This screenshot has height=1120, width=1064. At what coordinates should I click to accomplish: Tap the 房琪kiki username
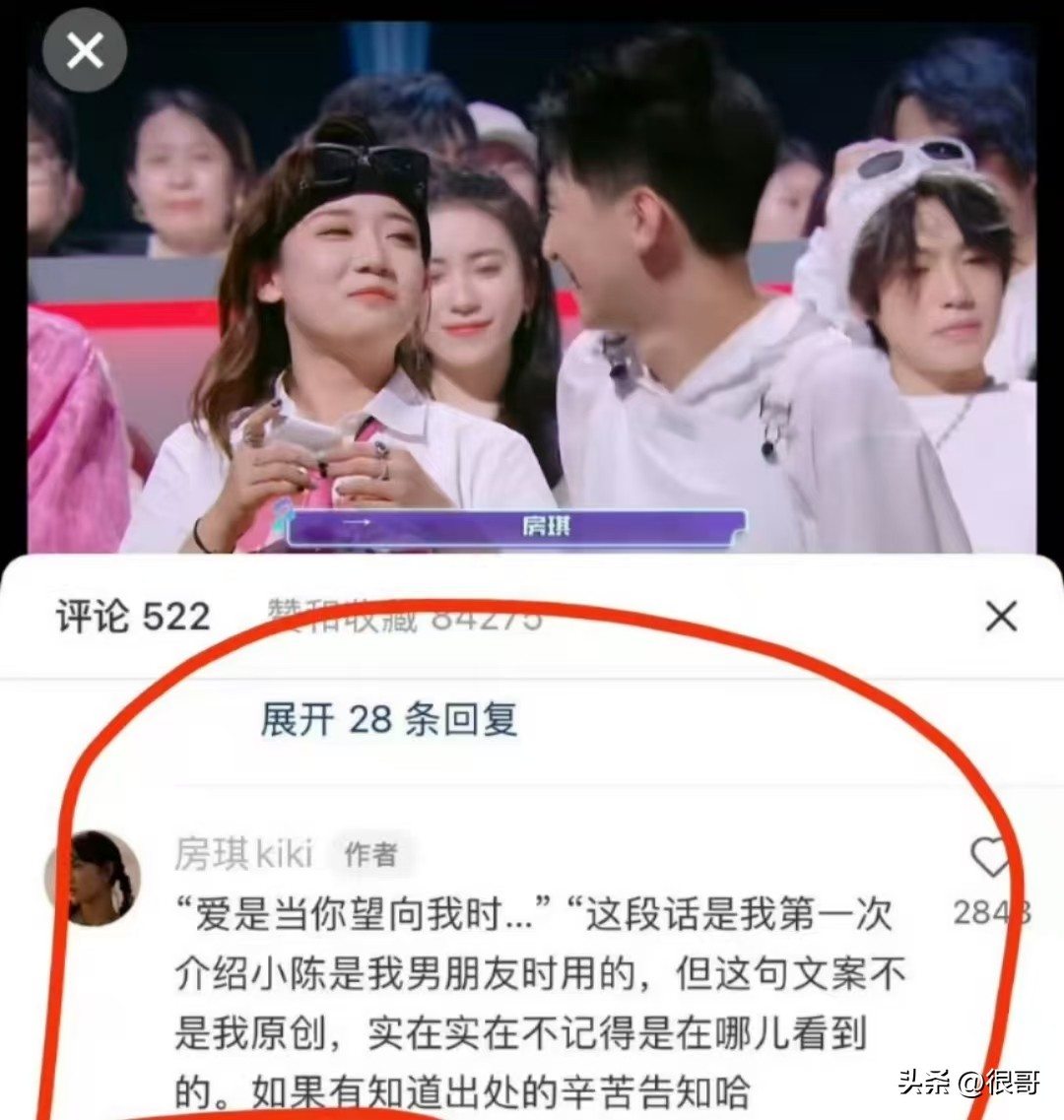[x=243, y=853]
